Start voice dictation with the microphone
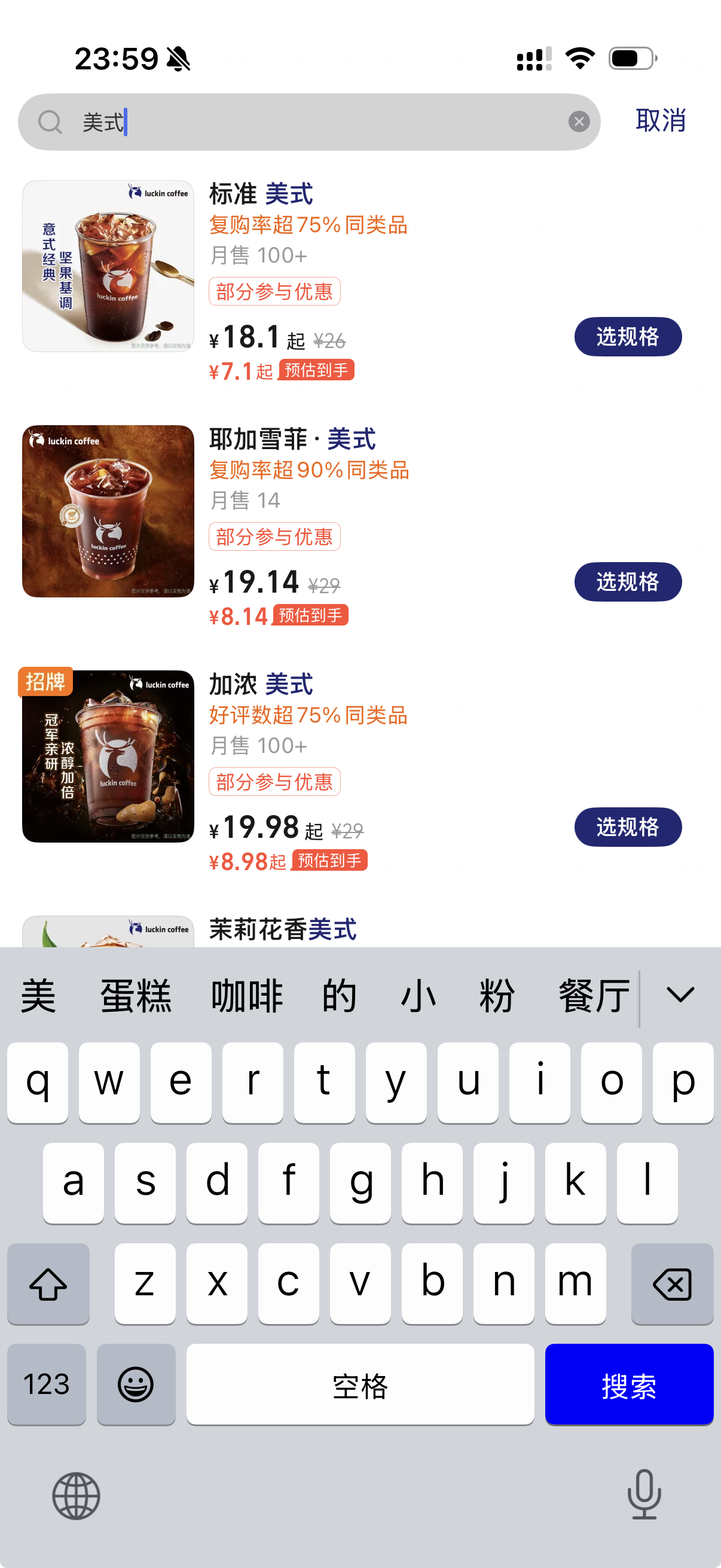721x1568 pixels. [x=644, y=1494]
